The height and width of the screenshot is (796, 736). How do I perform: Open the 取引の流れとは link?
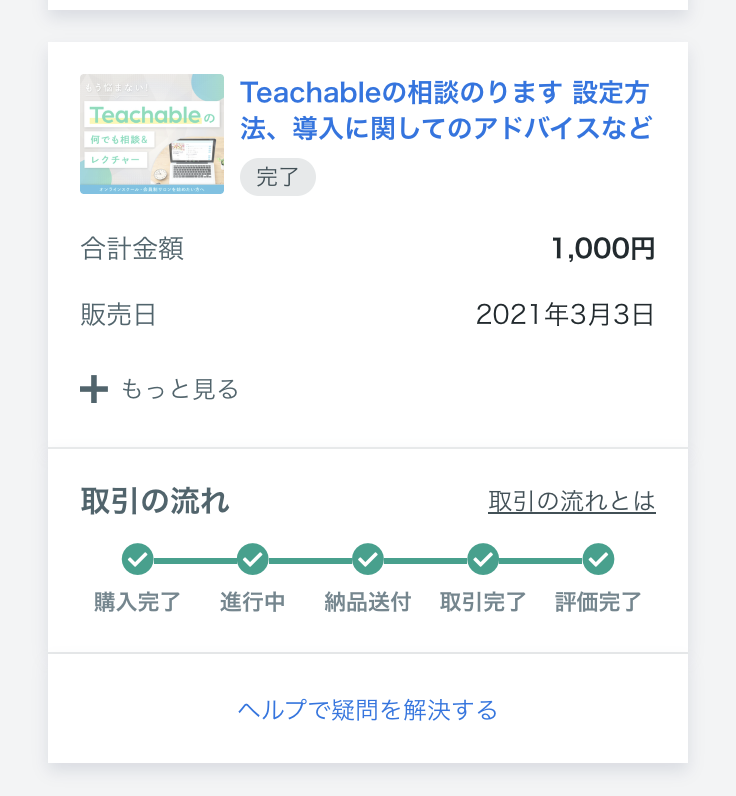[571, 501]
